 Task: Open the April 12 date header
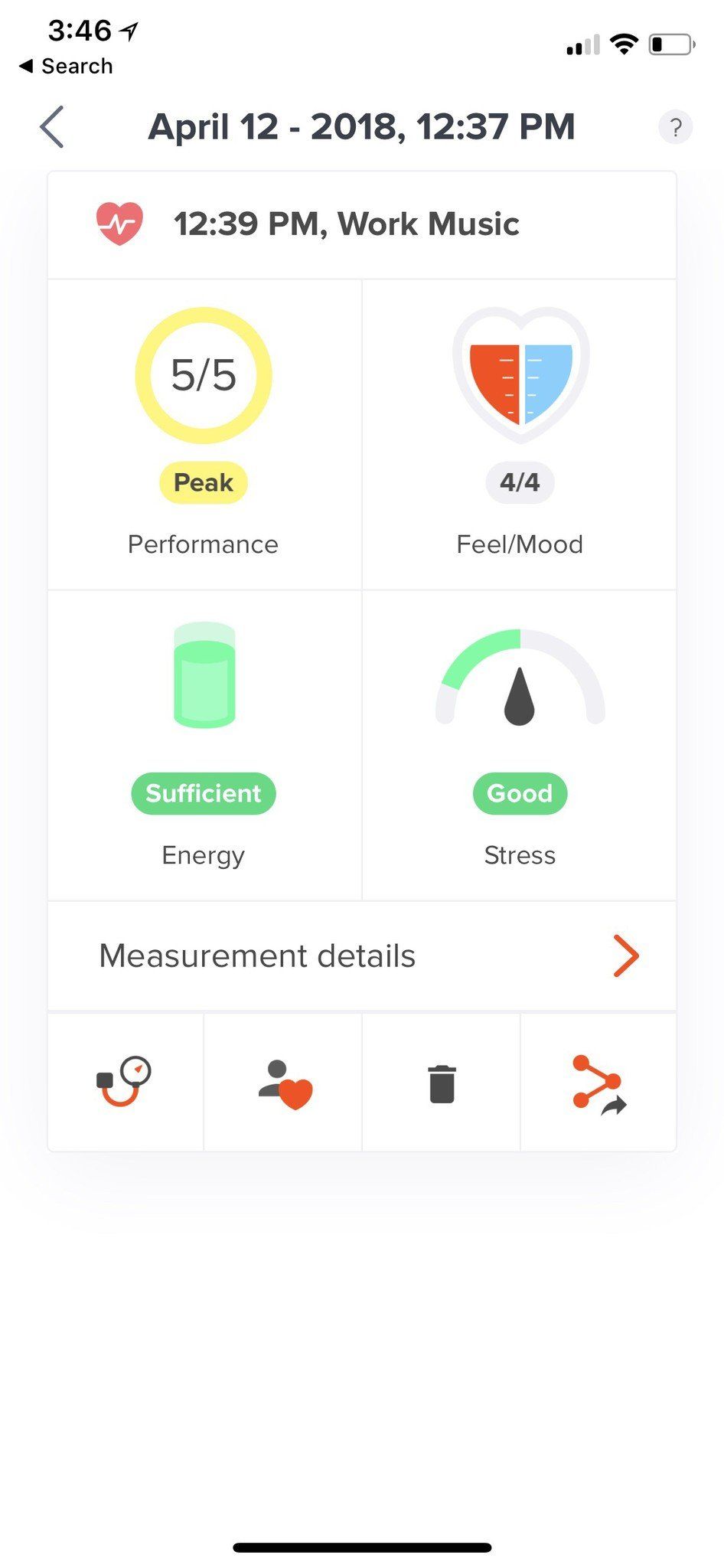(361, 127)
